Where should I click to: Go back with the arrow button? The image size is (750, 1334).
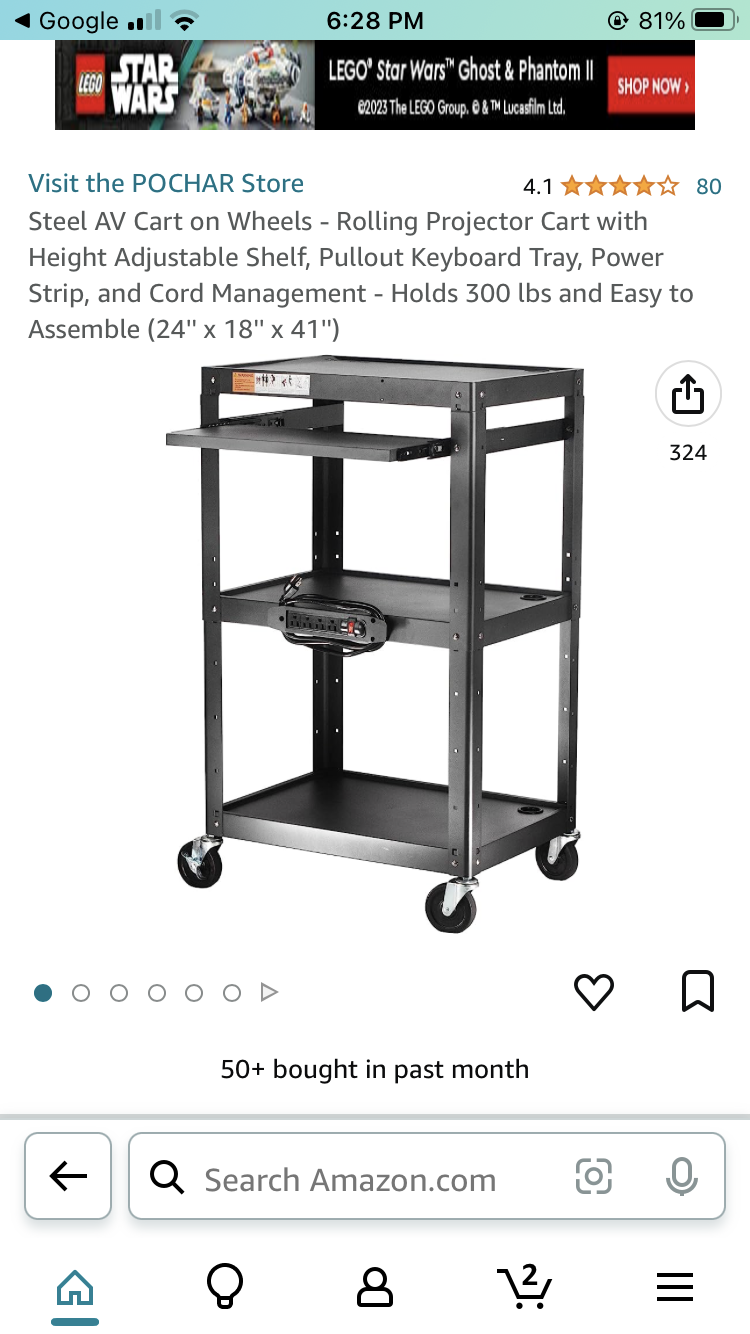(68, 1176)
